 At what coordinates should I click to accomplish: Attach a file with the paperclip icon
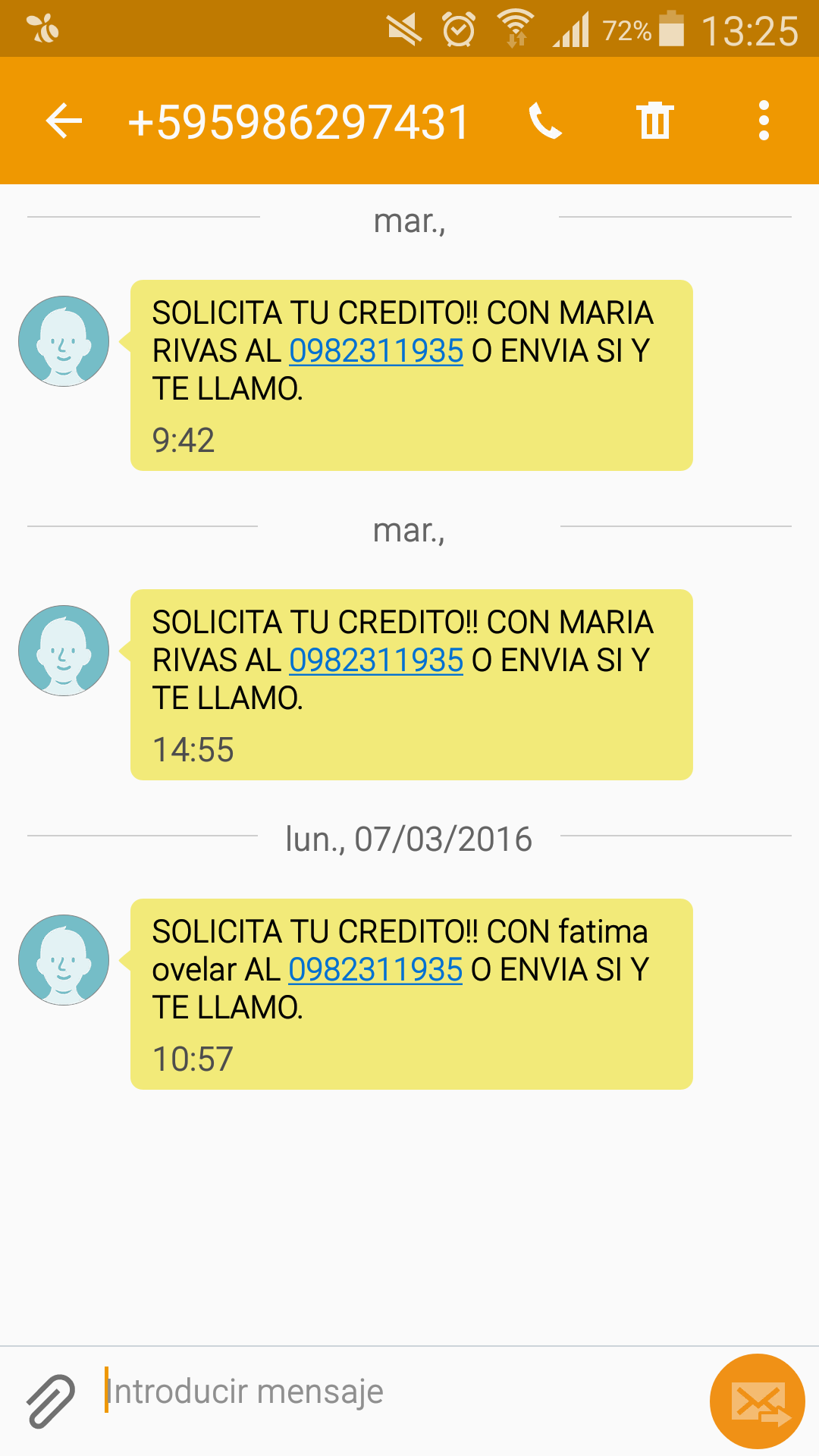pos(51,1401)
